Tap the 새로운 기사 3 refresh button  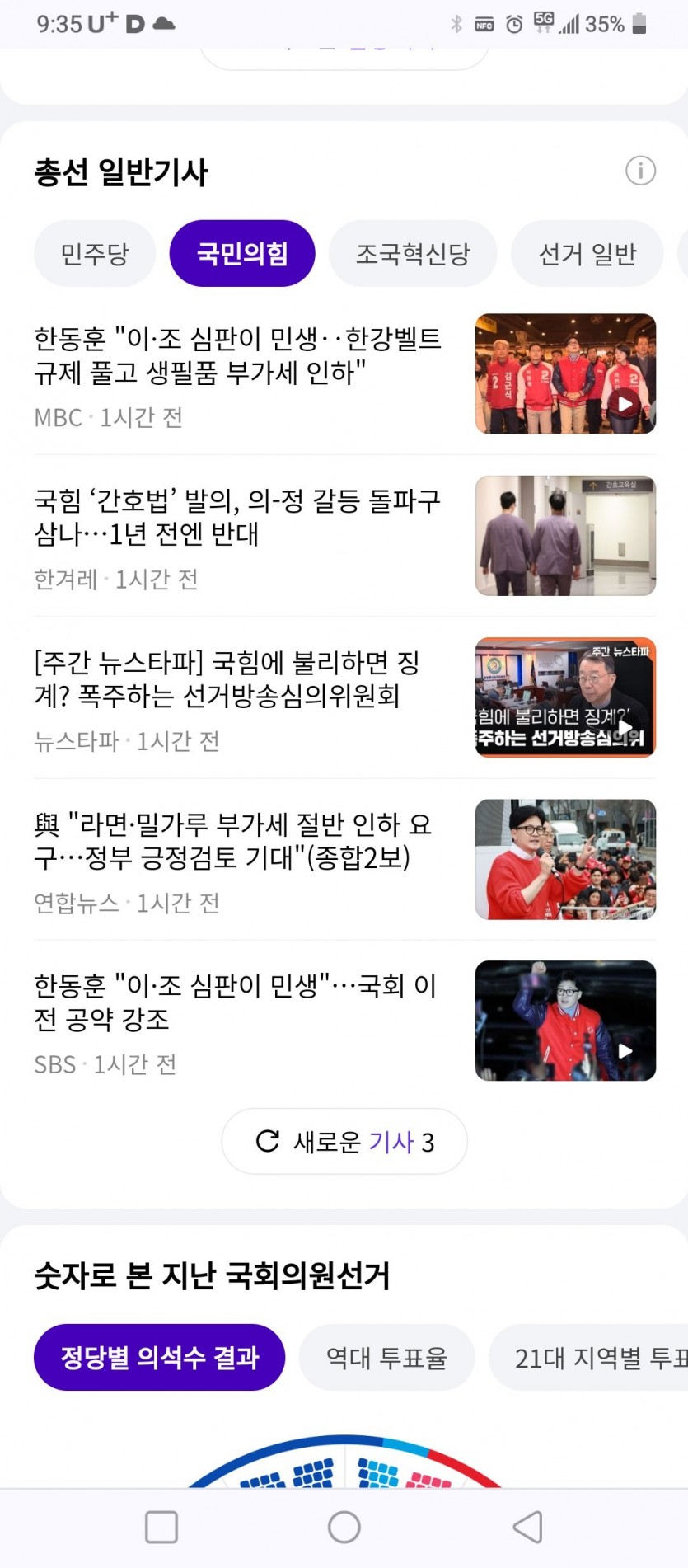click(x=344, y=1142)
